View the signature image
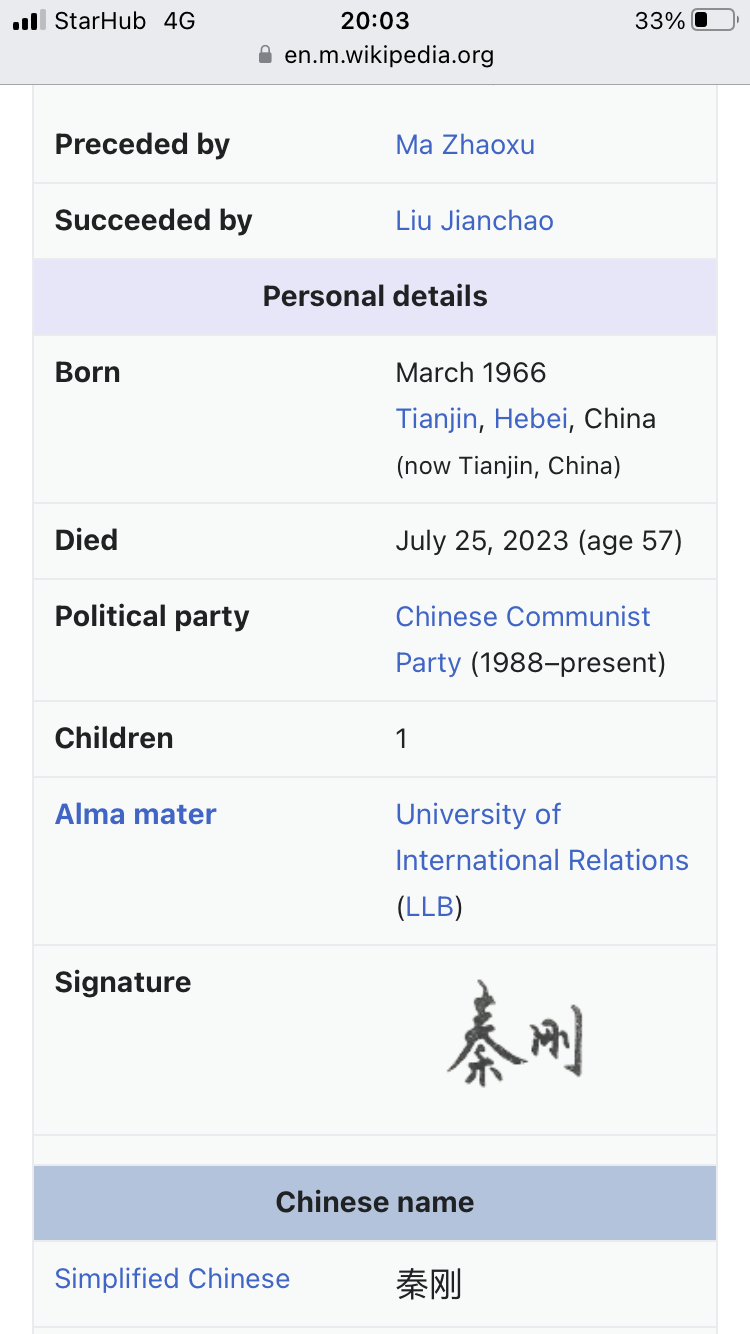Screen dimensions: 750x1334 tap(514, 1035)
